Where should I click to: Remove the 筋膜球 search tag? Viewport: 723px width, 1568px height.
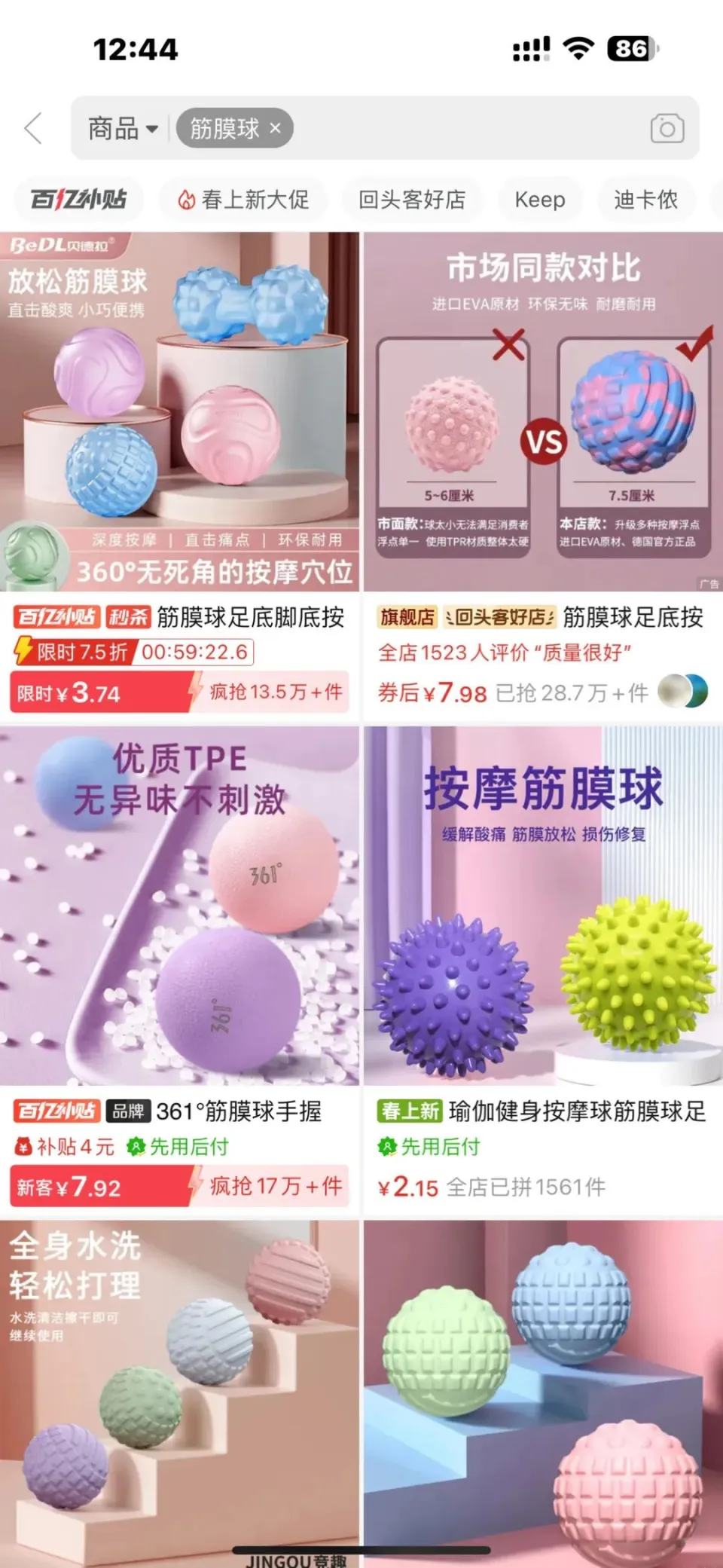point(276,128)
